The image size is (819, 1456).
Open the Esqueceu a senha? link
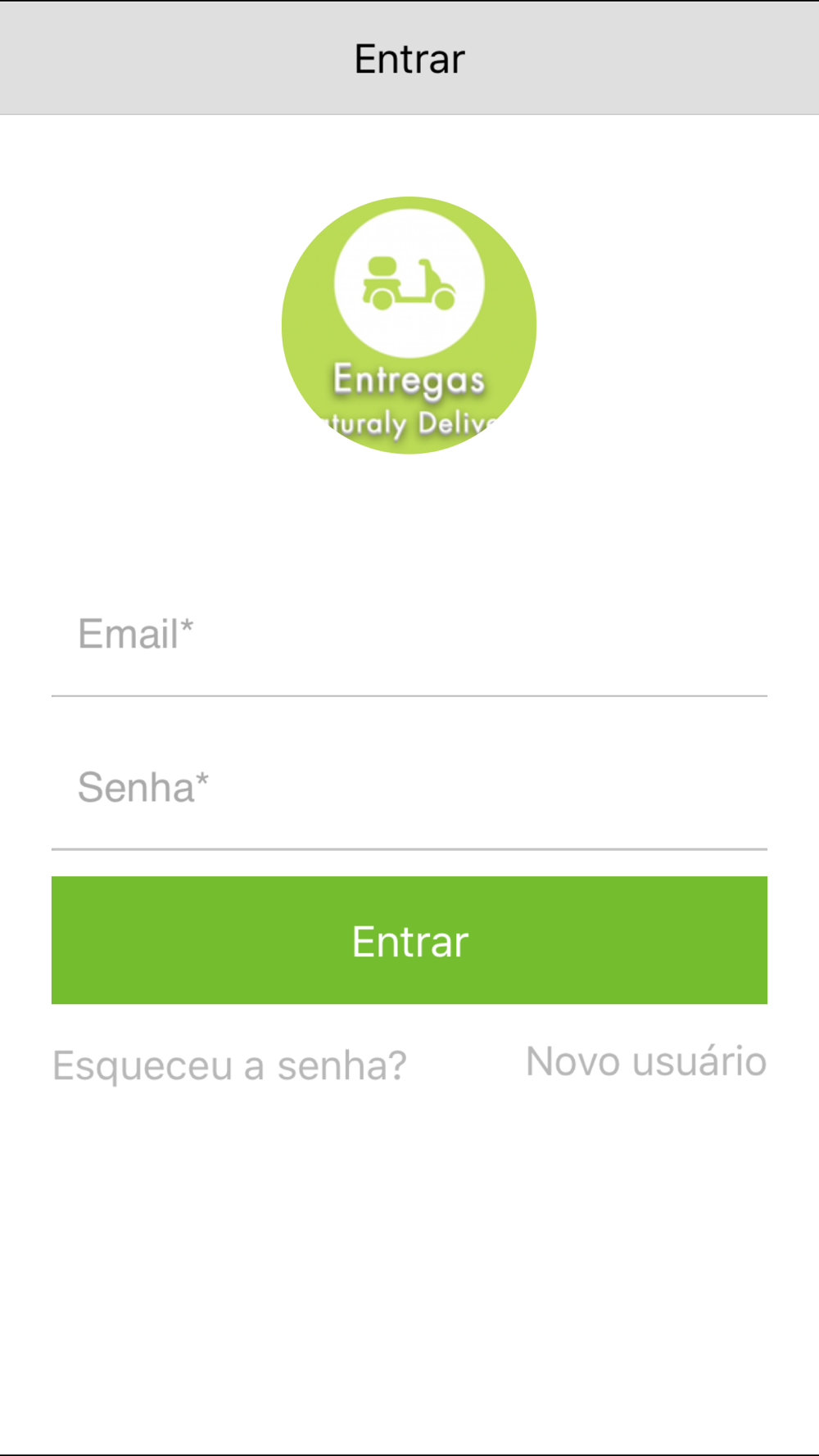[229, 1066]
